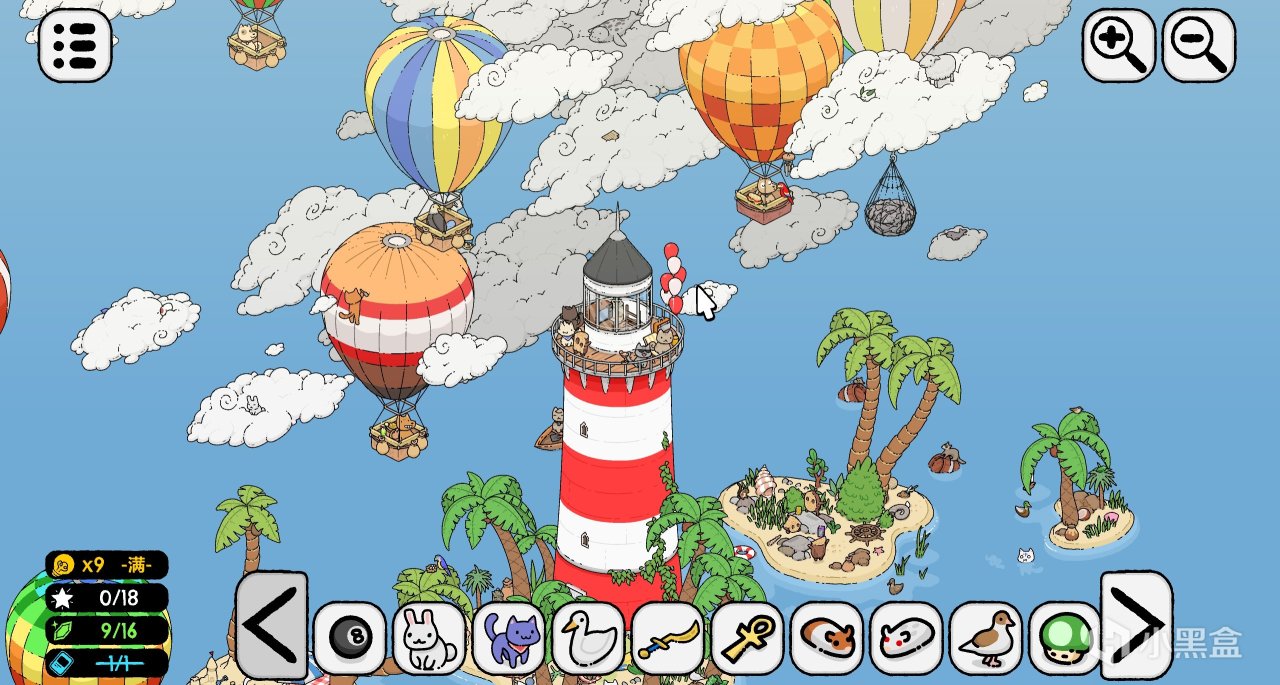This screenshot has width=1280, height=685.
Task: Zoom in with the plus magnifier
Action: [1119, 46]
